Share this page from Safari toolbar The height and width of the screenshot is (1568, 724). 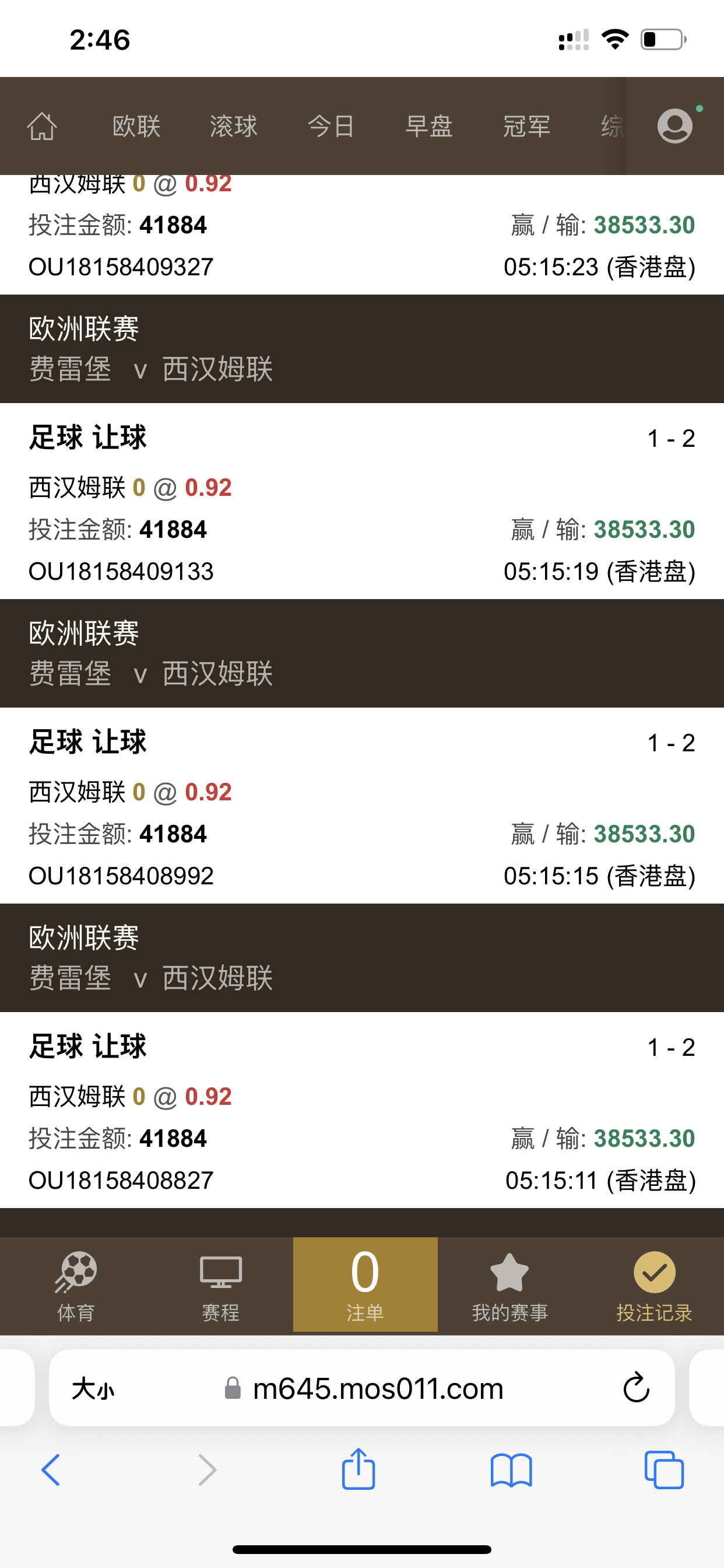click(x=359, y=1469)
